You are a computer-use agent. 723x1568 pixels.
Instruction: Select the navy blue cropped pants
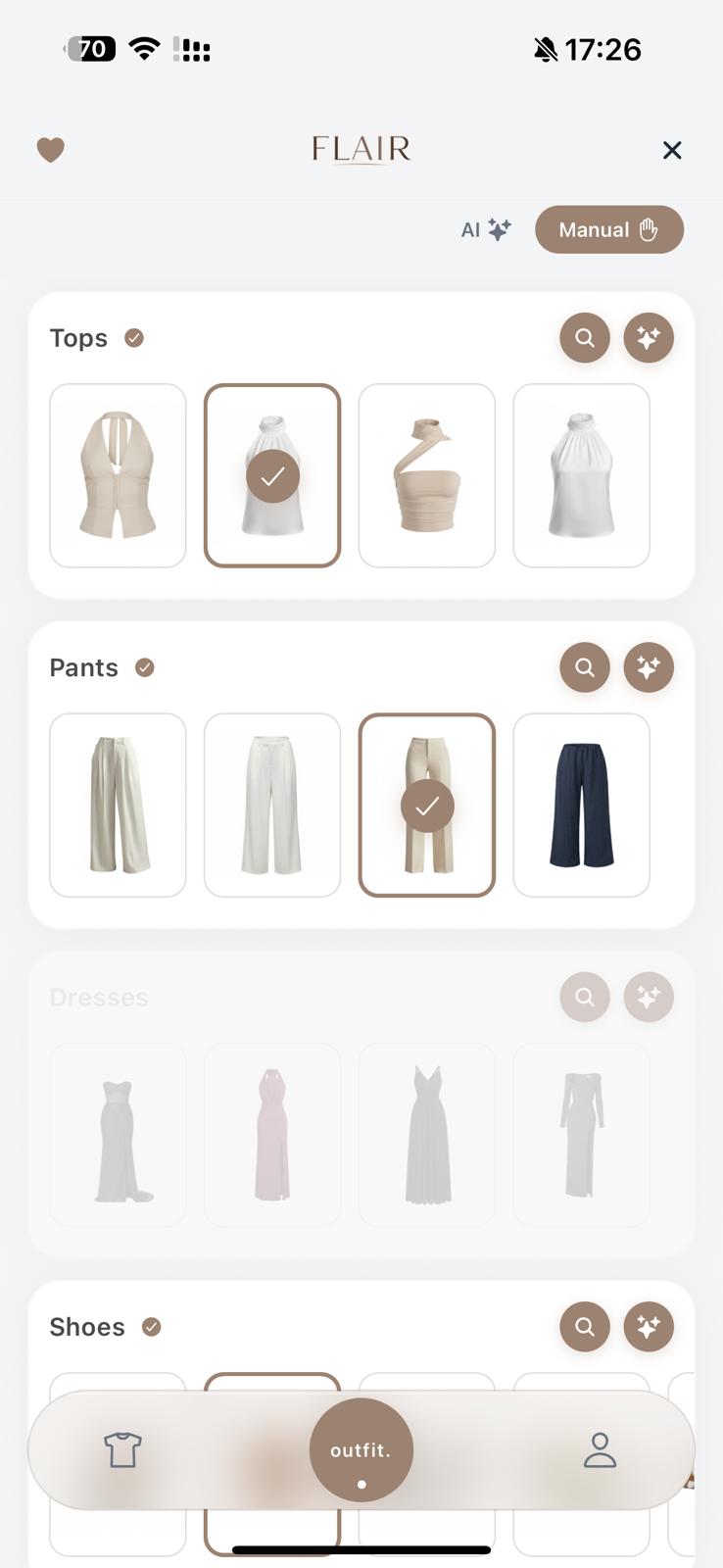[581, 805]
